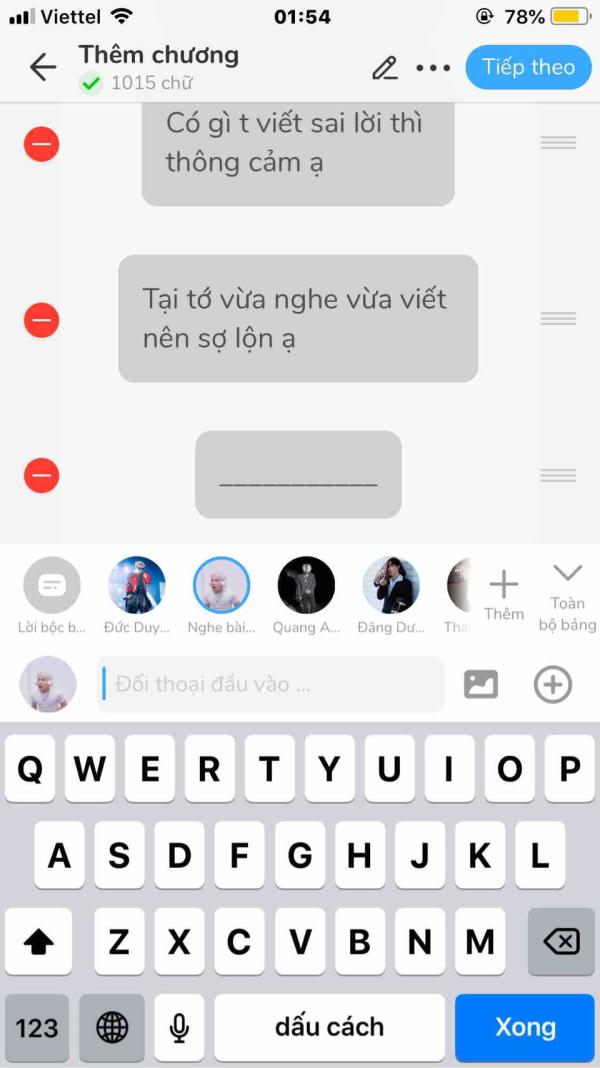Select the Lời bộc bạch narrator option
The image size is (600, 1068).
tap(52, 587)
